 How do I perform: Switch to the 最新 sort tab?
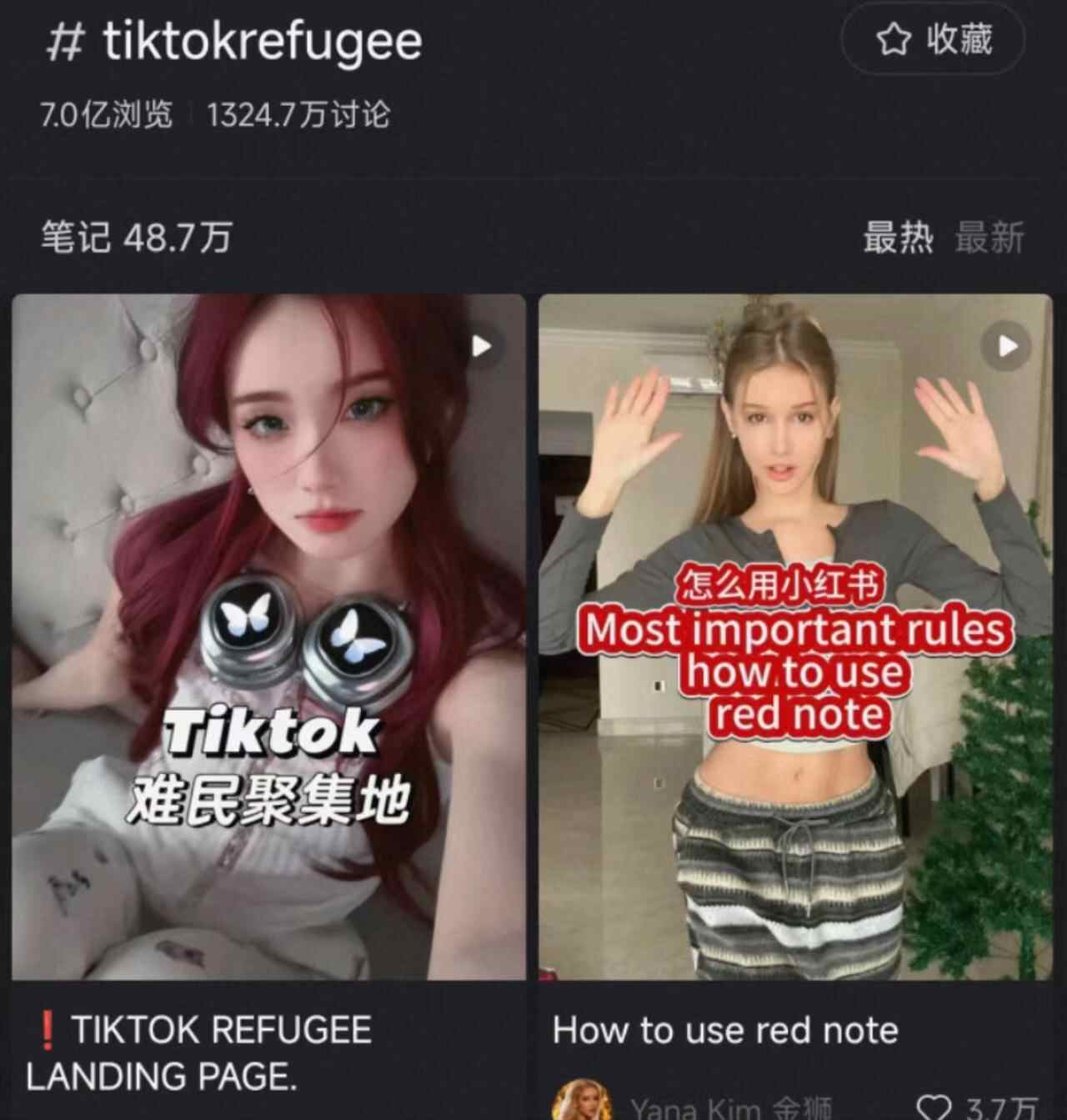pyautogui.click(x=989, y=239)
